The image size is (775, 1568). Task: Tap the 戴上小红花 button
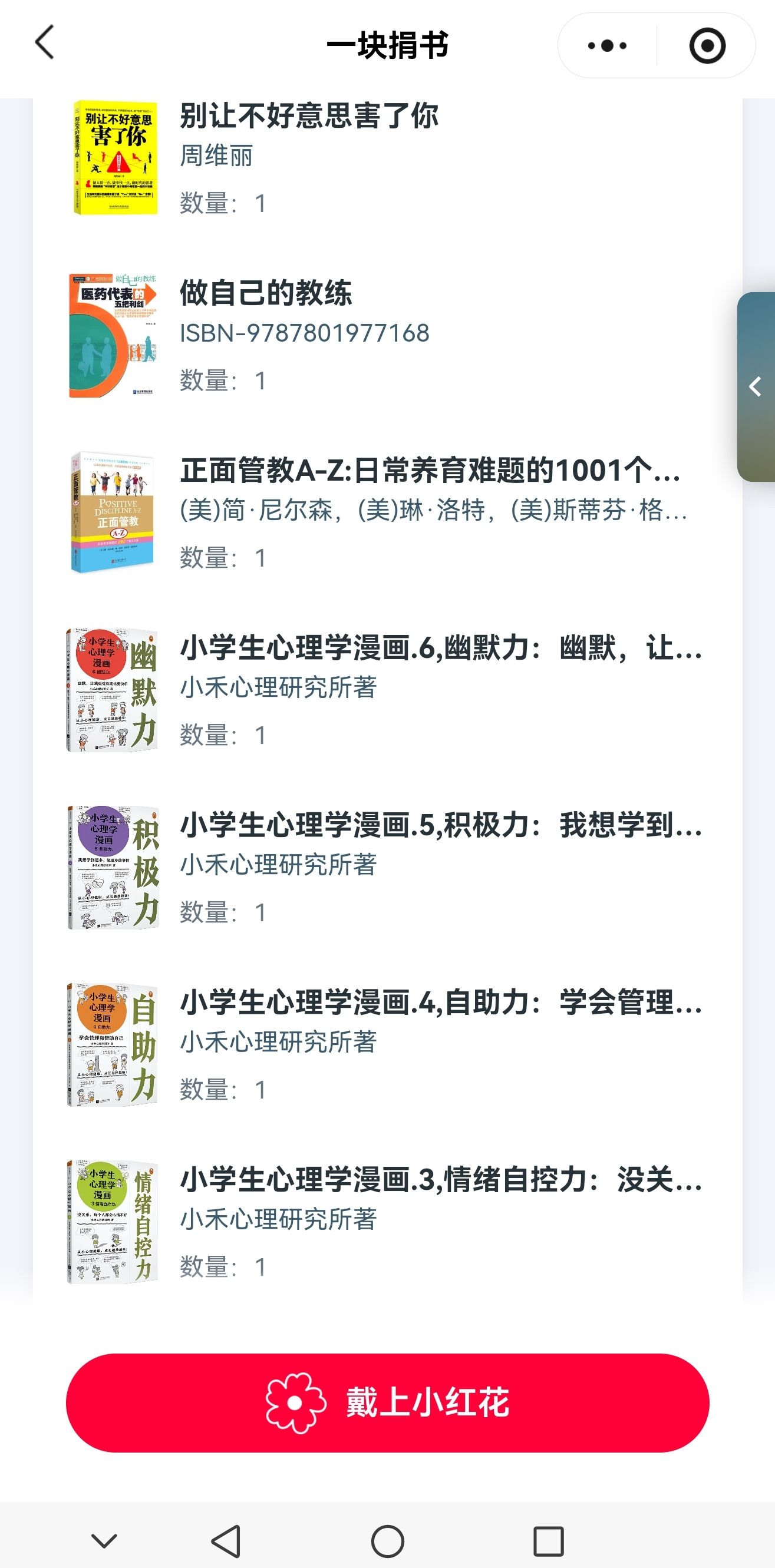click(387, 1402)
